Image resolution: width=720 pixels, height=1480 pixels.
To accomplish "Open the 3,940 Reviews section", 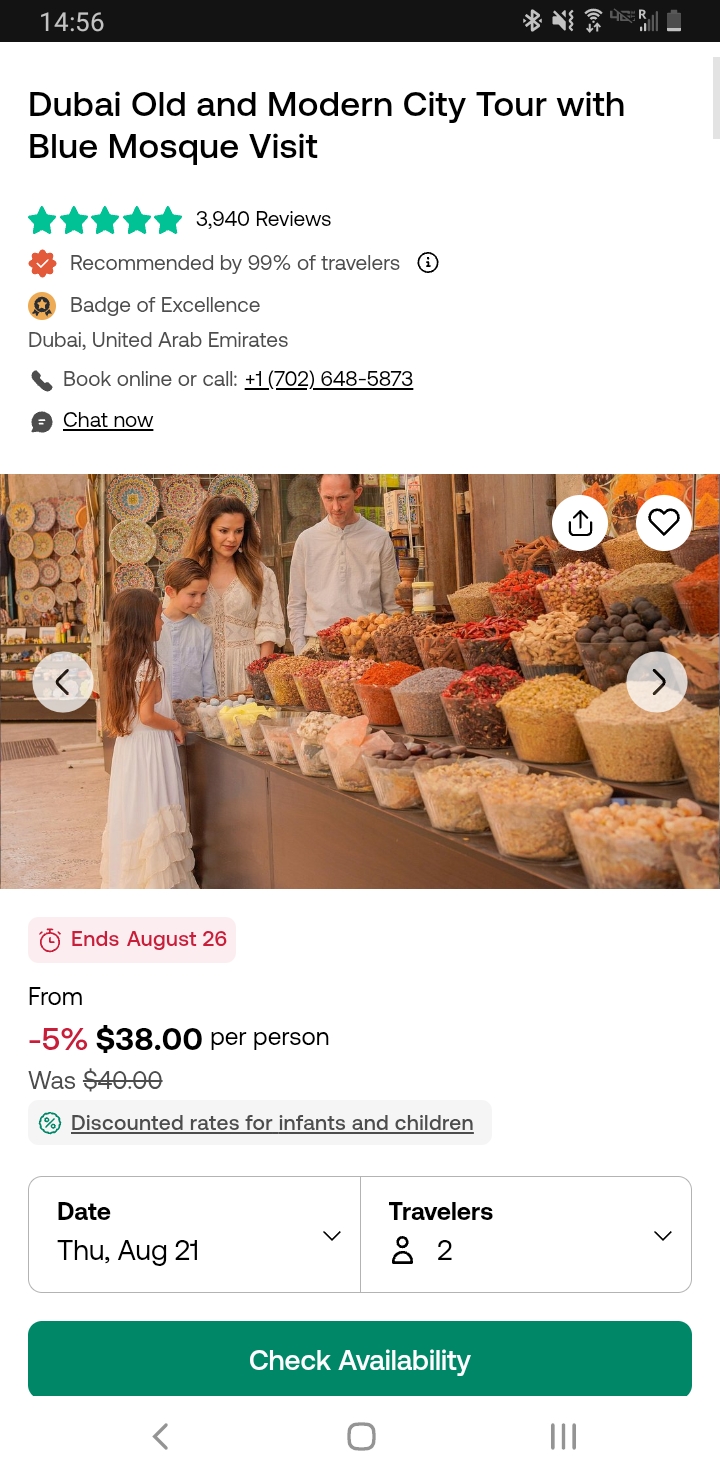I will (x=263, y=219).
